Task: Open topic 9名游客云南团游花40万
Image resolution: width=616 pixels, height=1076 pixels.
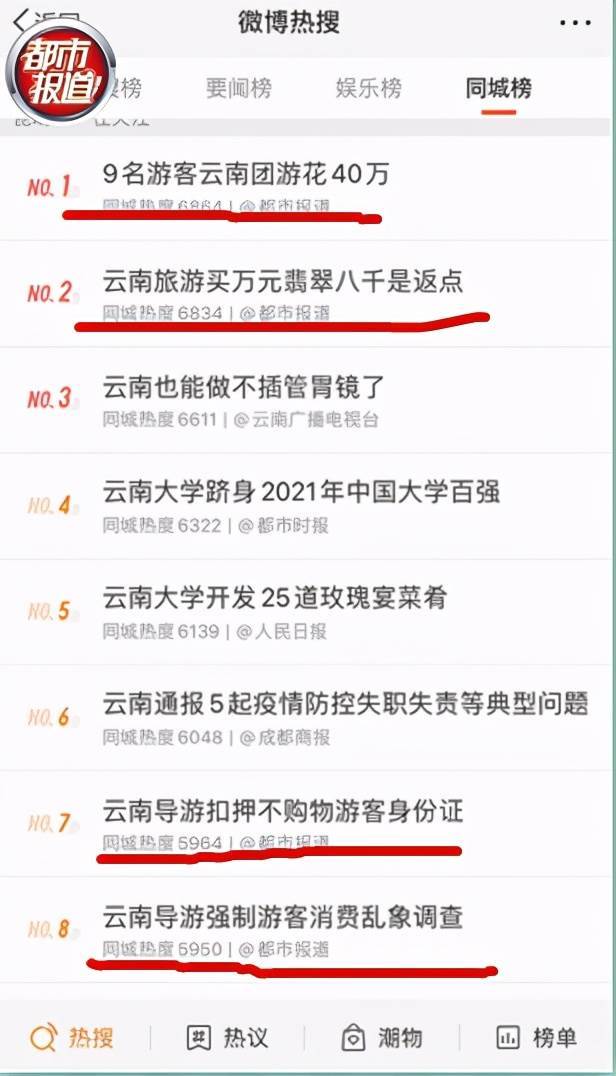Action: coord(305,188)
